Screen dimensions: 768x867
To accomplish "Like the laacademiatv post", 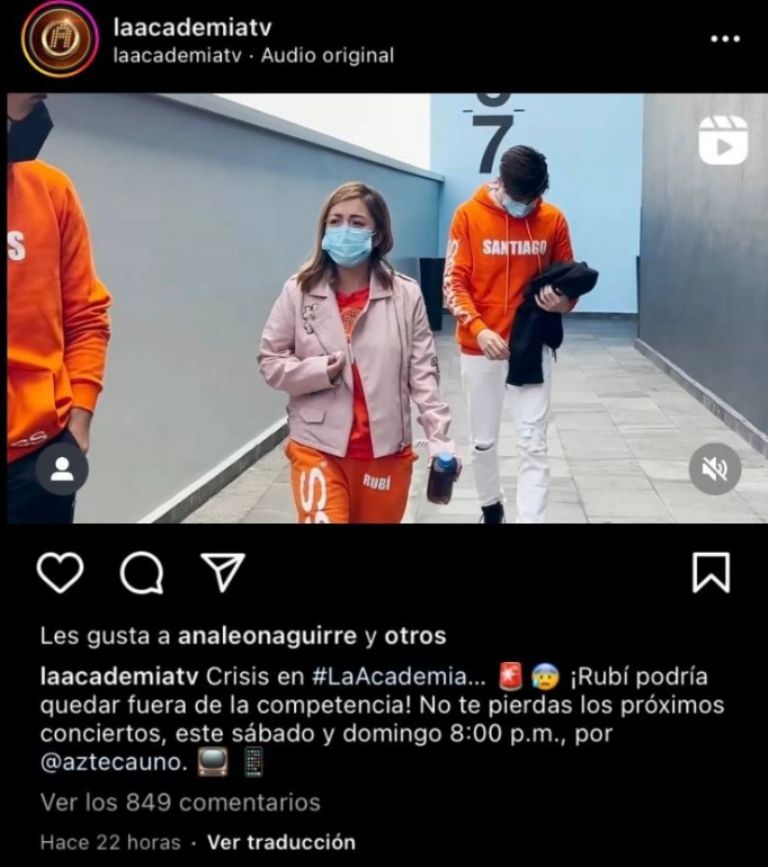I will point(60,573).
